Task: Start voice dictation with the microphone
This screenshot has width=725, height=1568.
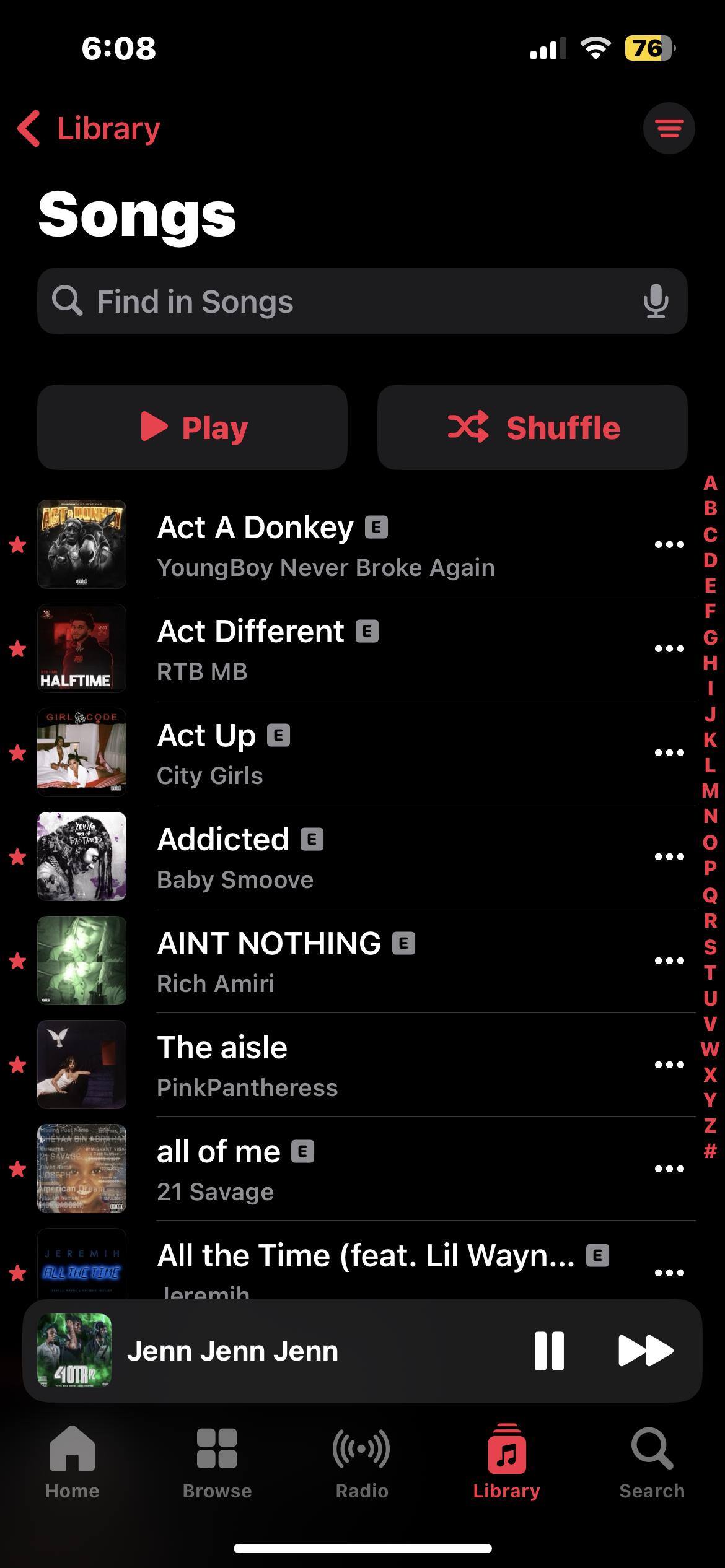Action: [655, 302]
